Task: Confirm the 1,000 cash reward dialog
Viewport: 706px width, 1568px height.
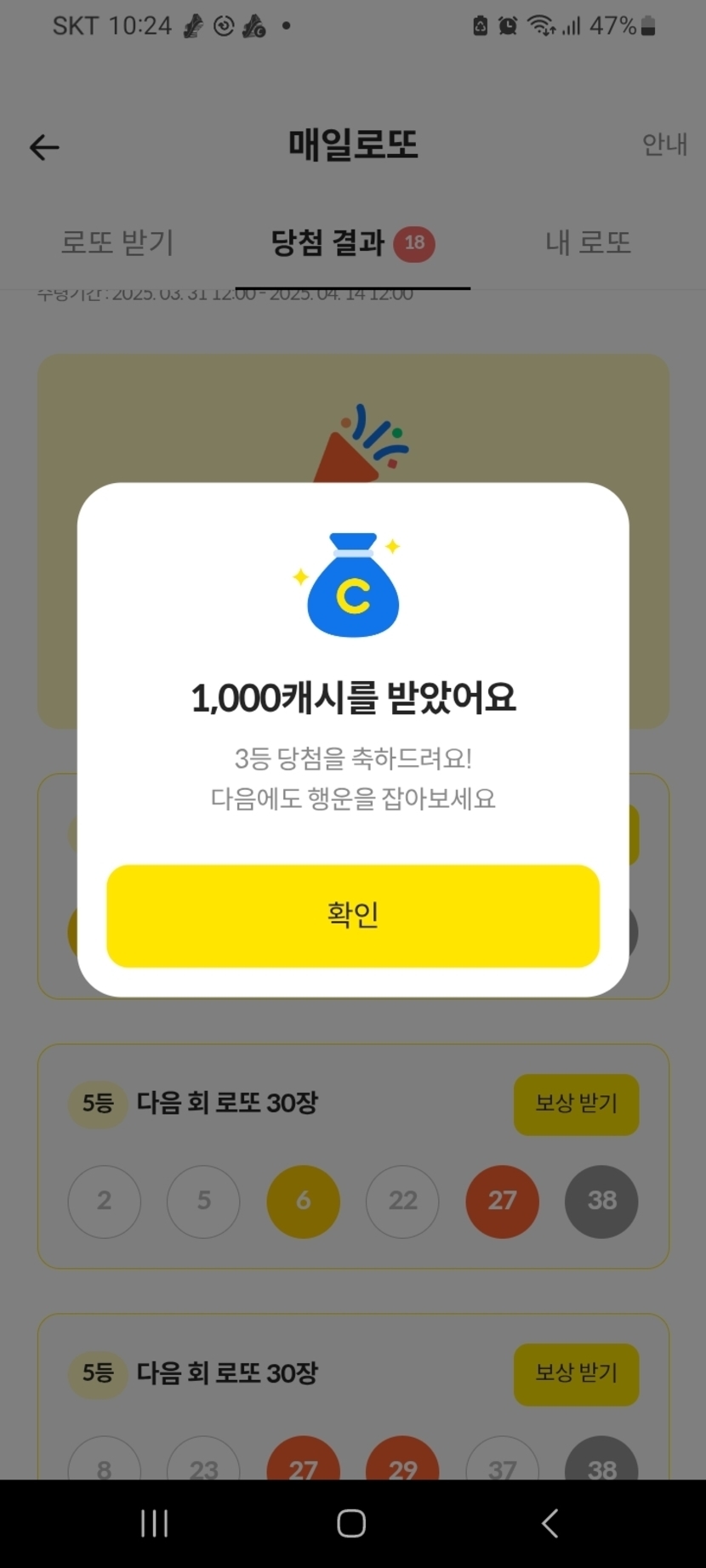Action: [x=352, y=915]
